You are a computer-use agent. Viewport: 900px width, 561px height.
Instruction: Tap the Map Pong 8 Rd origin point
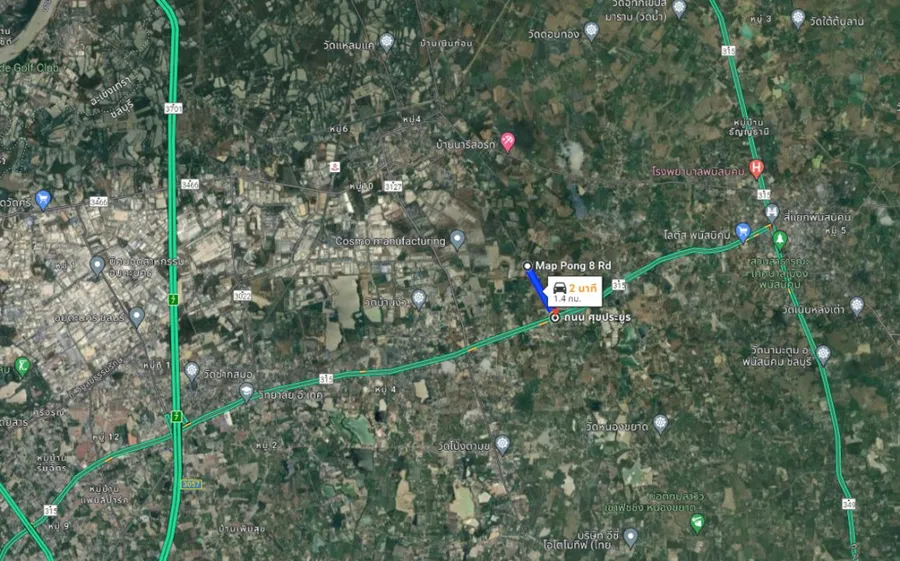click(528, 265)
